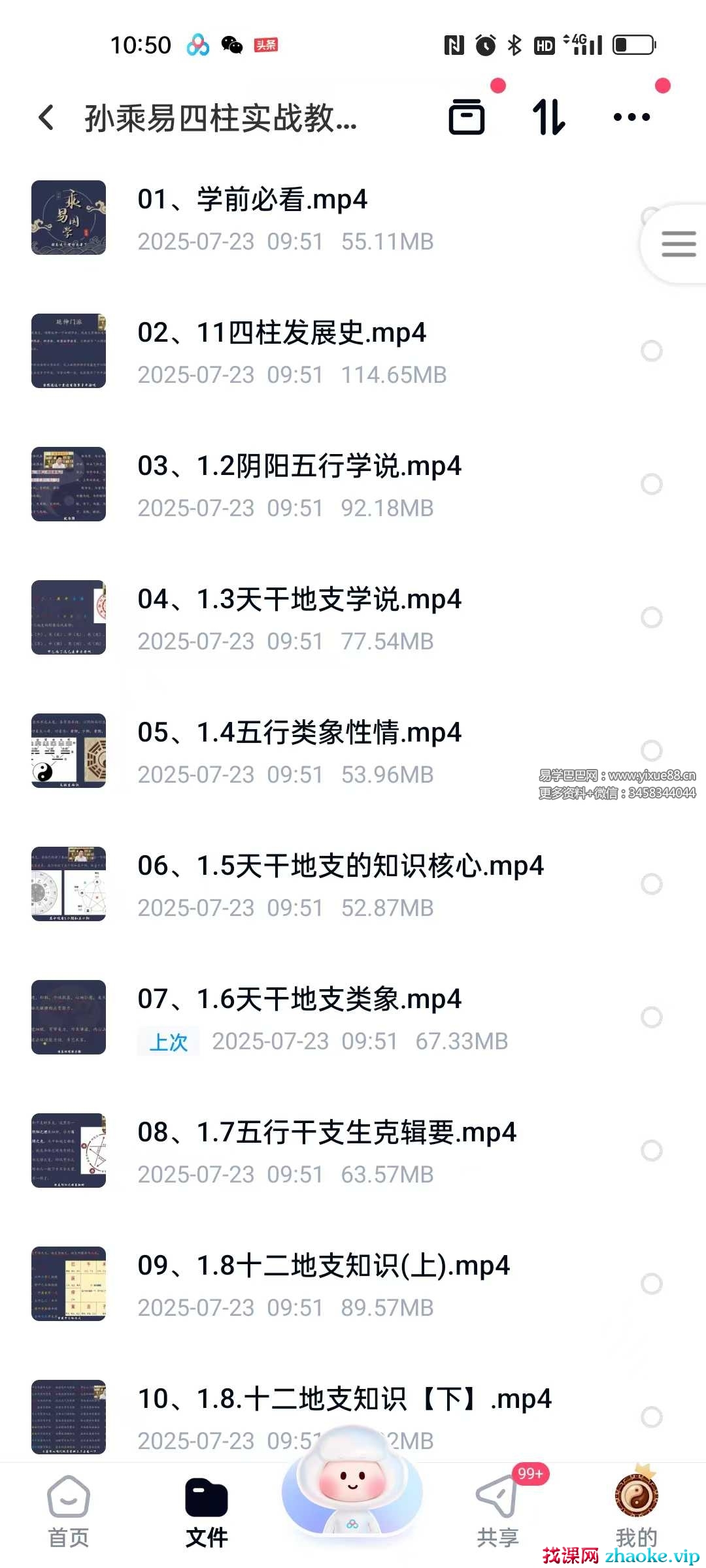Image resolution: width=706 pixels, height=1568 pixels.
Task: Select the 02、11四柱发展史.mp4 checkbox
Action: click(651, 351)
